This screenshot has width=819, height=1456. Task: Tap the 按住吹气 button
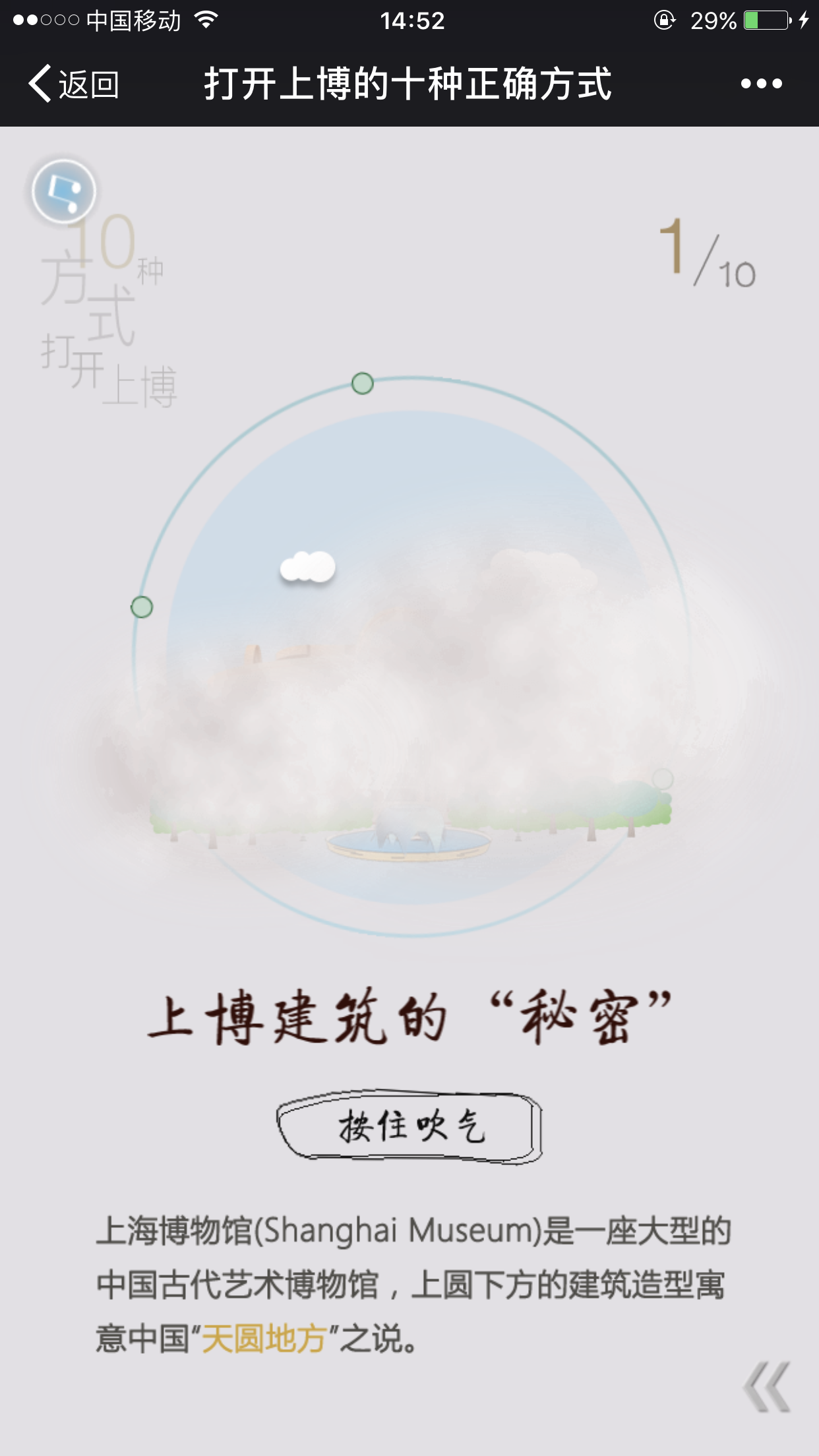(409, 1126)
